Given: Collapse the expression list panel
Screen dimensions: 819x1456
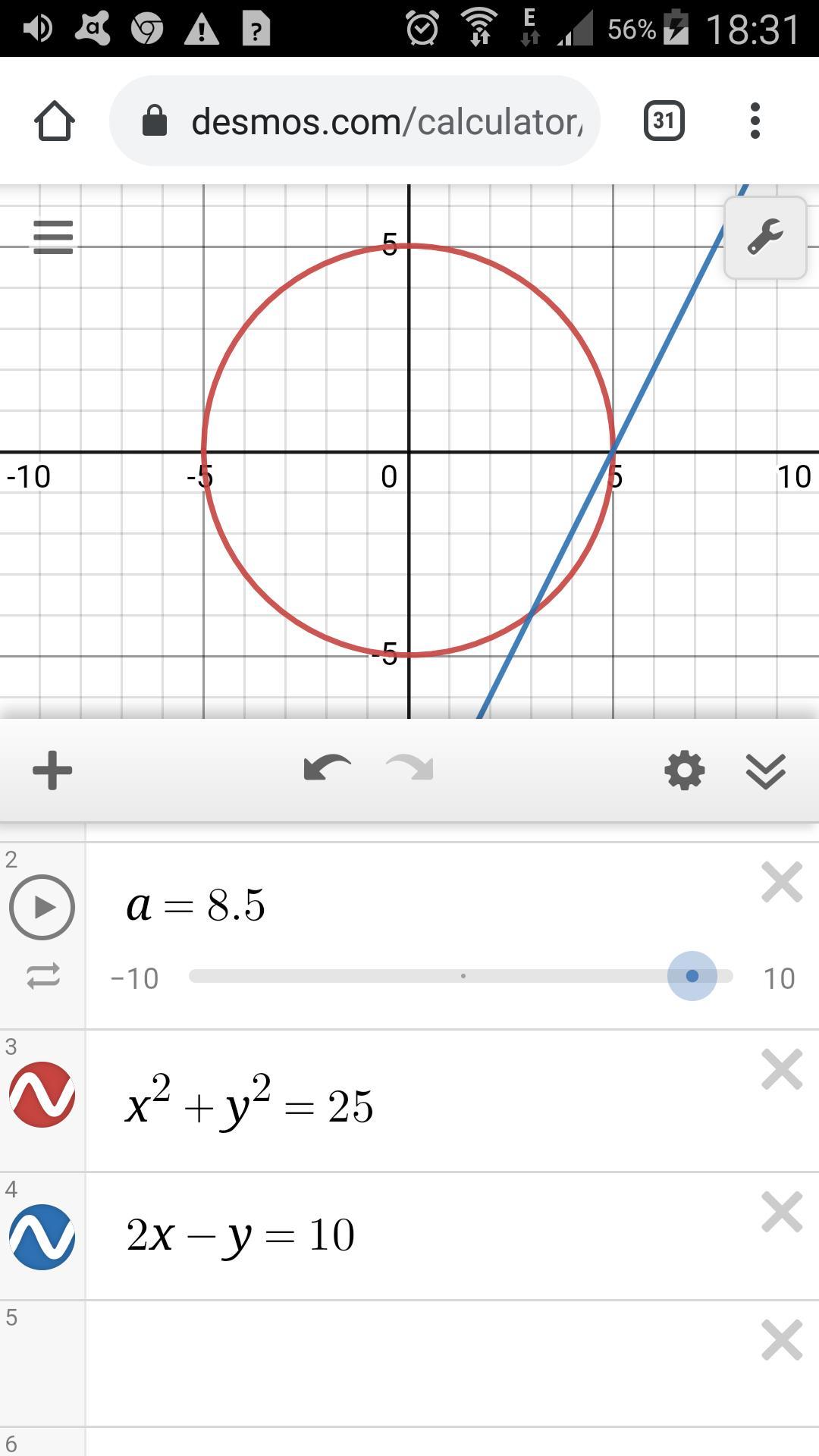Looking at the screenshot, I should 766,771.
